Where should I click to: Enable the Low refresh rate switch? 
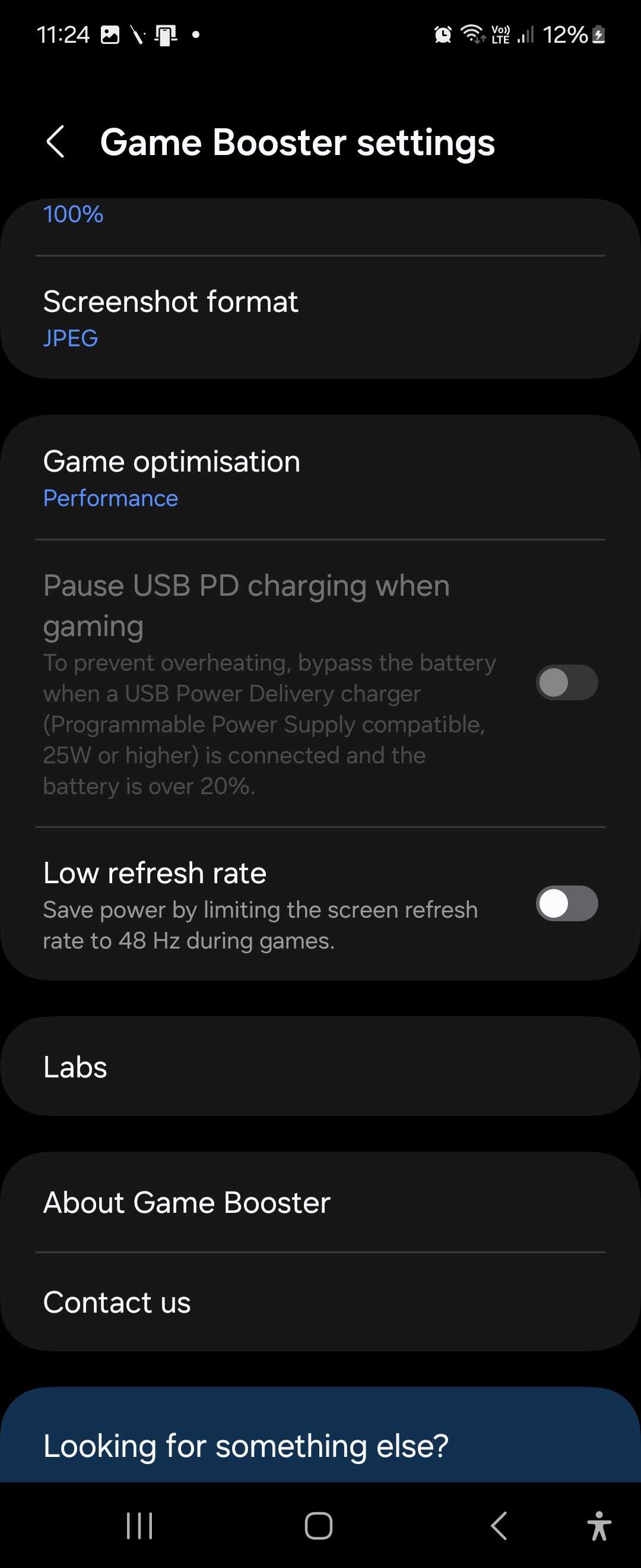566,903
